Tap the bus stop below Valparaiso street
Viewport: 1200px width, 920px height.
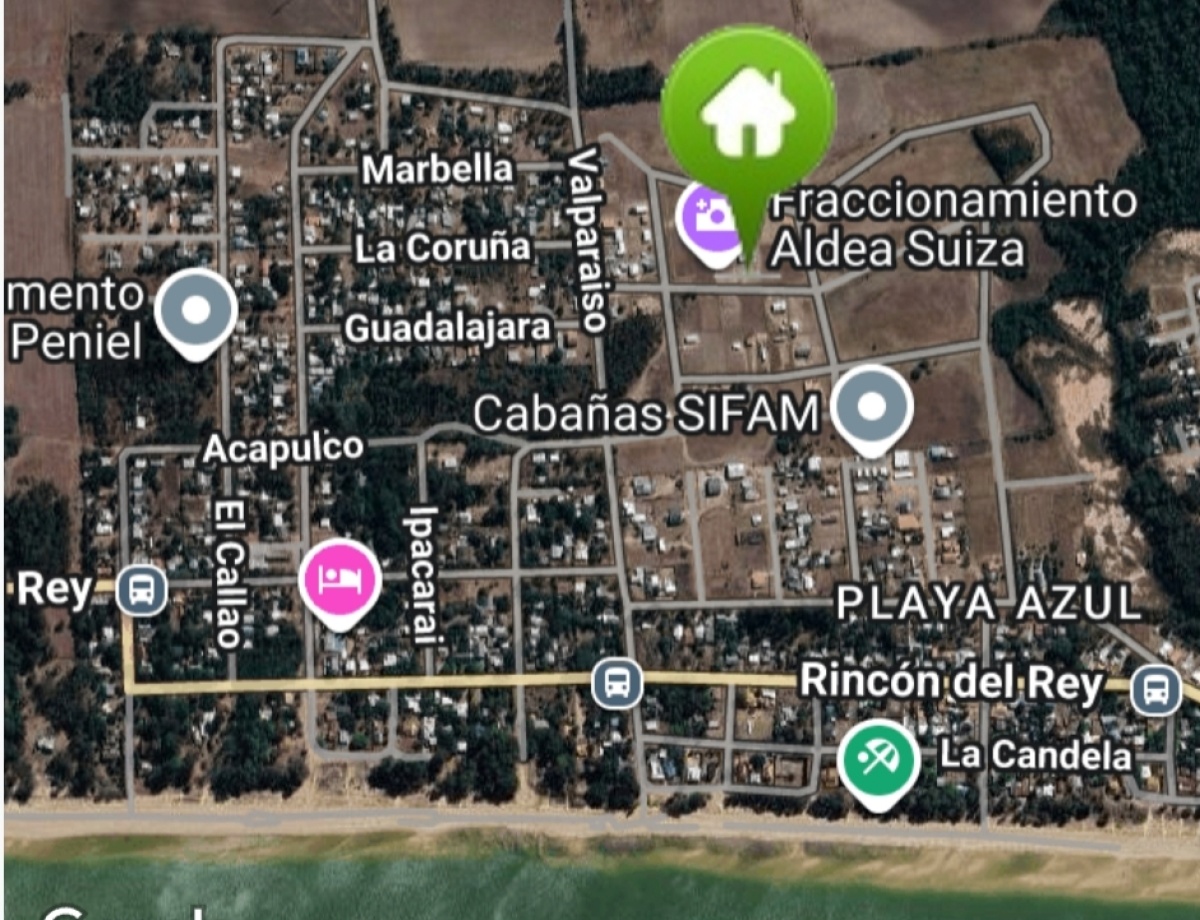pos(617,684)
